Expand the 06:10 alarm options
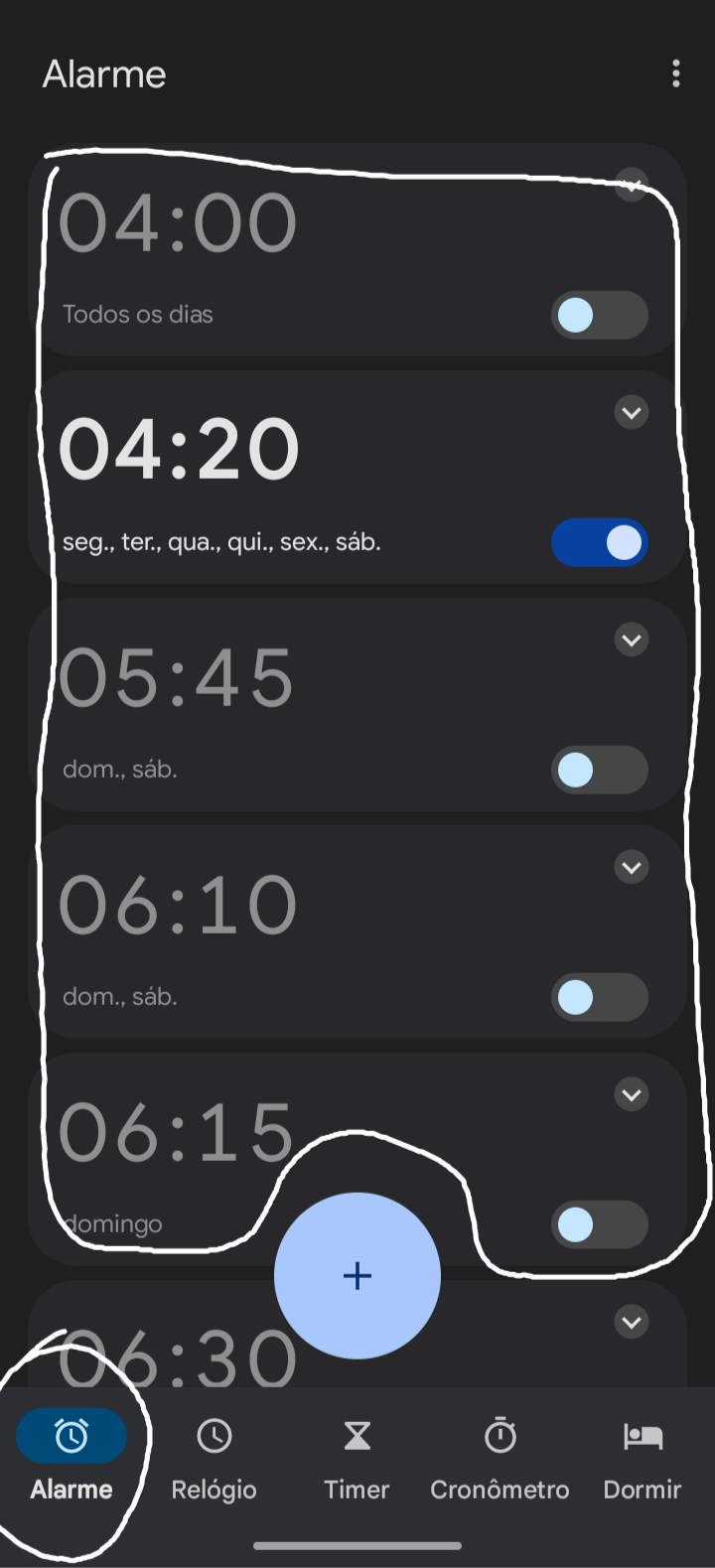 point(632,867)
